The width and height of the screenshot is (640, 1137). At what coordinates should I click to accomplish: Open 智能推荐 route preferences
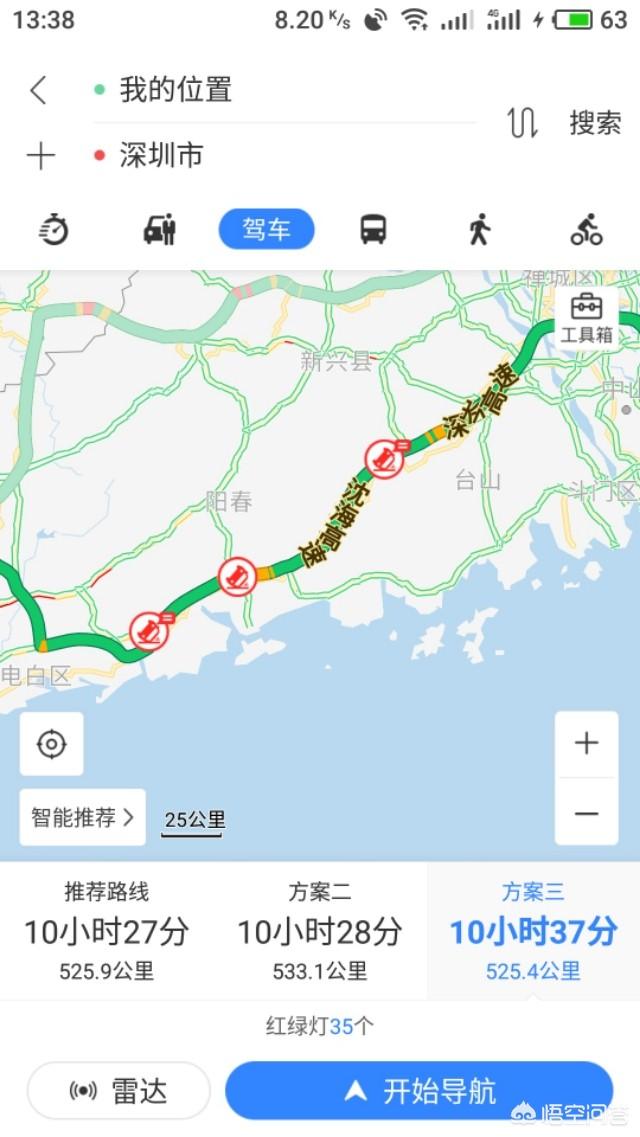point(82,817)
